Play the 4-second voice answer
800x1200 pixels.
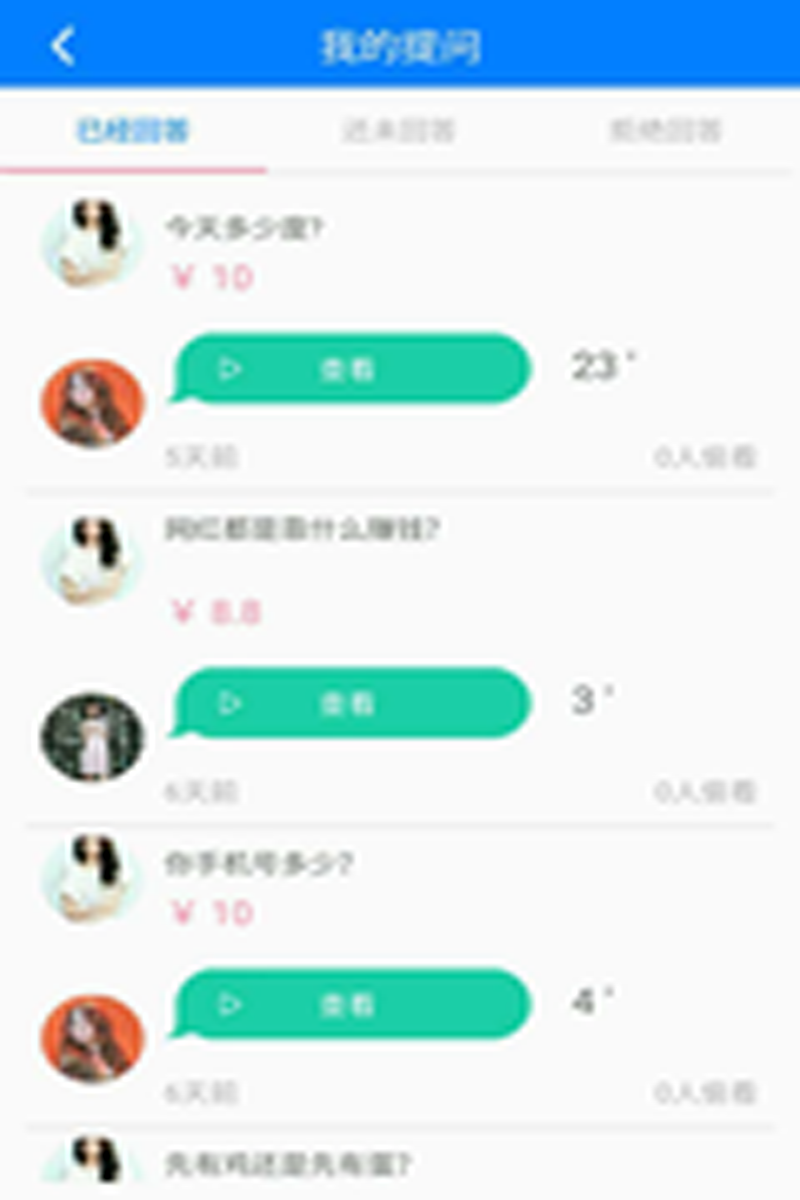[x=351, y=1004]
